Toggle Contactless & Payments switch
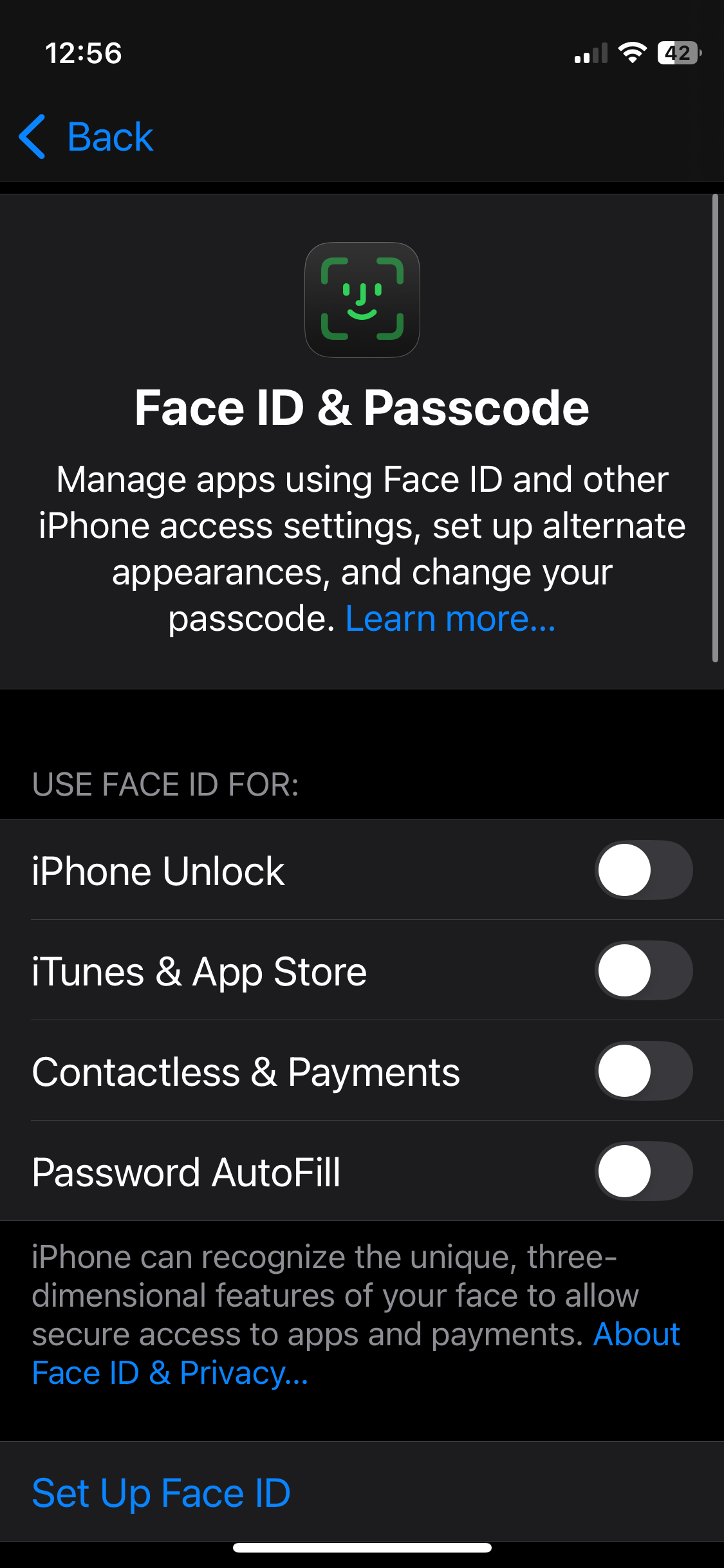The width and height of the screenshot is (724, 1568). point(643,1071)
